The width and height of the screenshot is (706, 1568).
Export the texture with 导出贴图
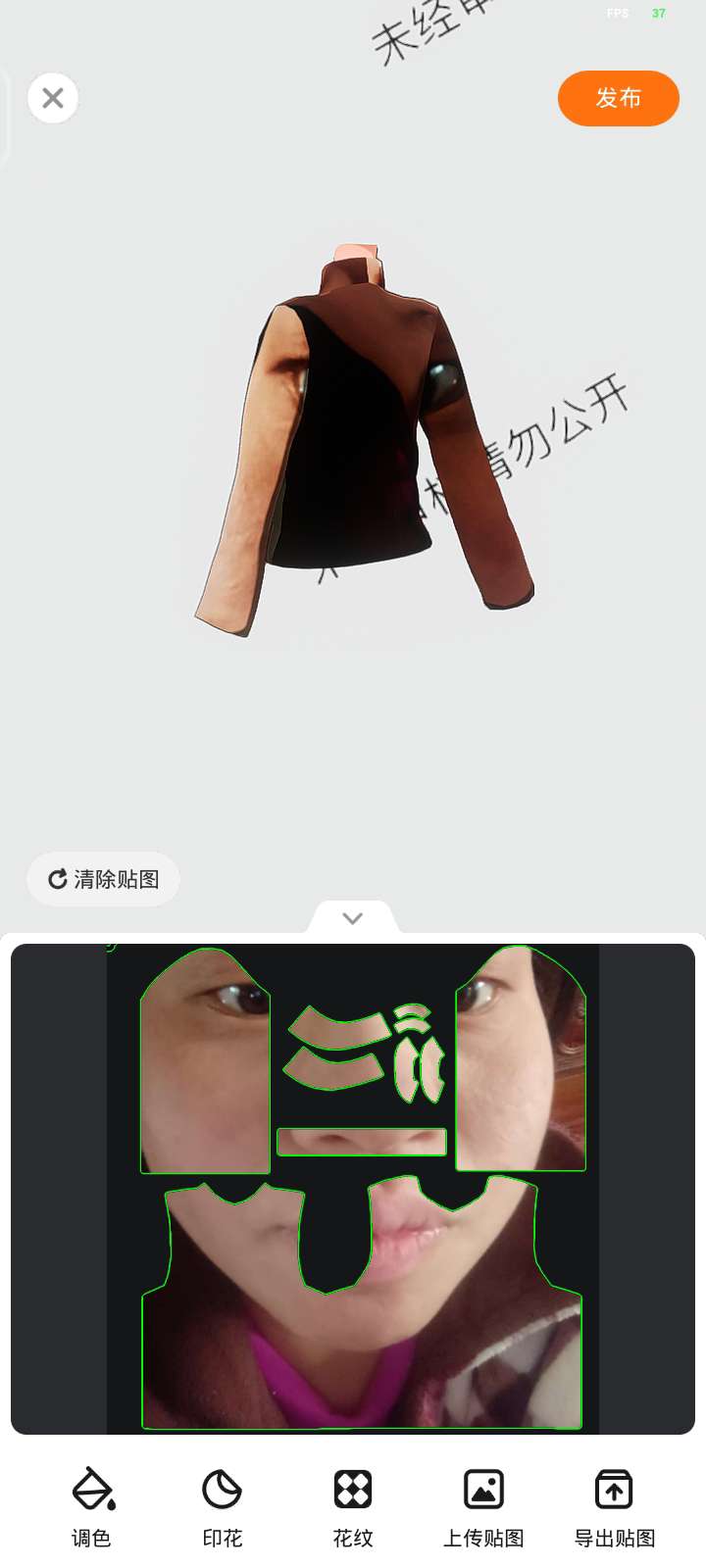coord(615,1507)
